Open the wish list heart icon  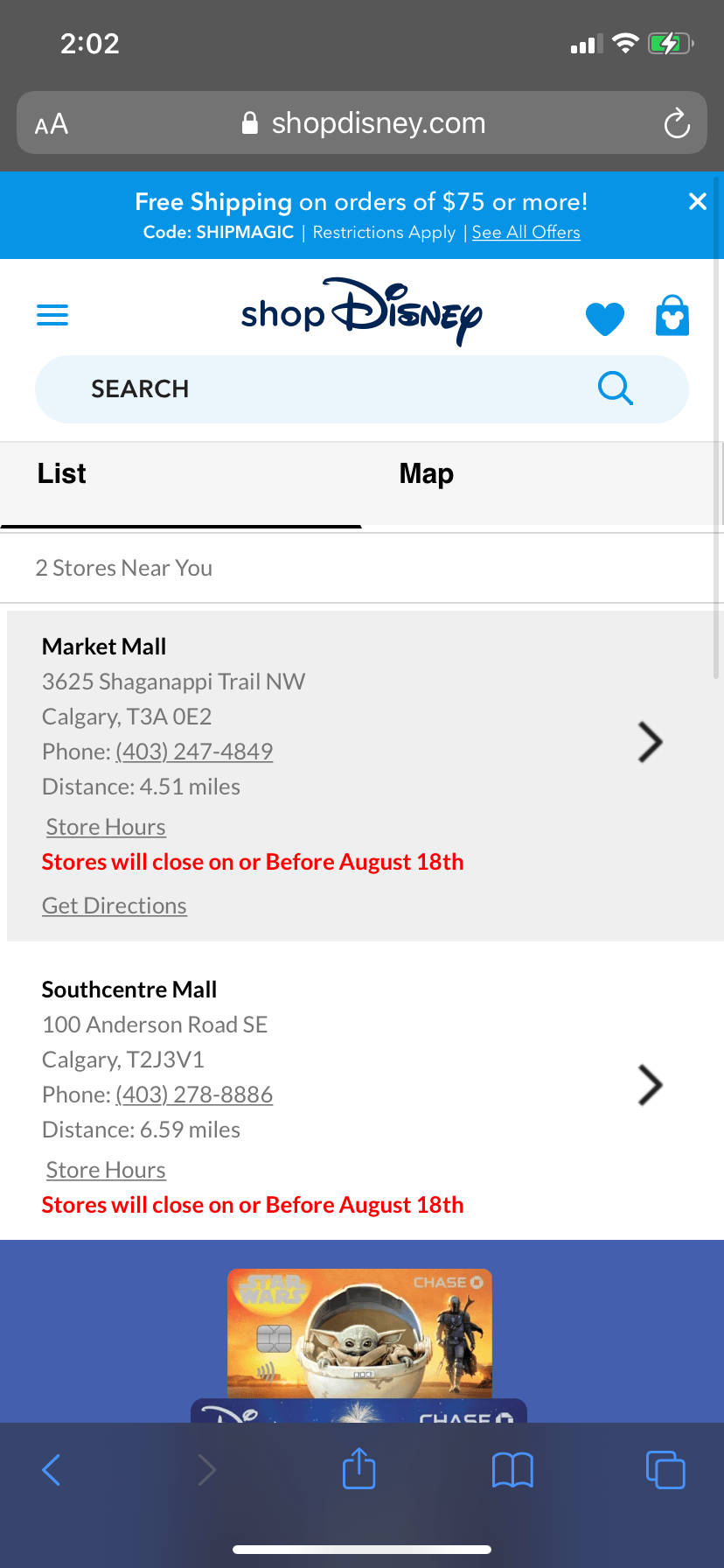[604, 318]
